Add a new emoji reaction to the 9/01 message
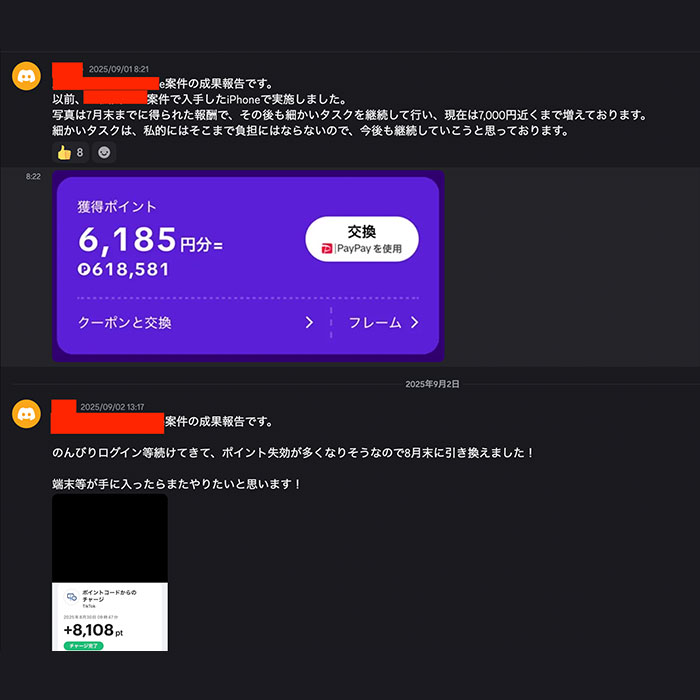The height and width of the screenshot is (700, 700). tap(103, 153)
